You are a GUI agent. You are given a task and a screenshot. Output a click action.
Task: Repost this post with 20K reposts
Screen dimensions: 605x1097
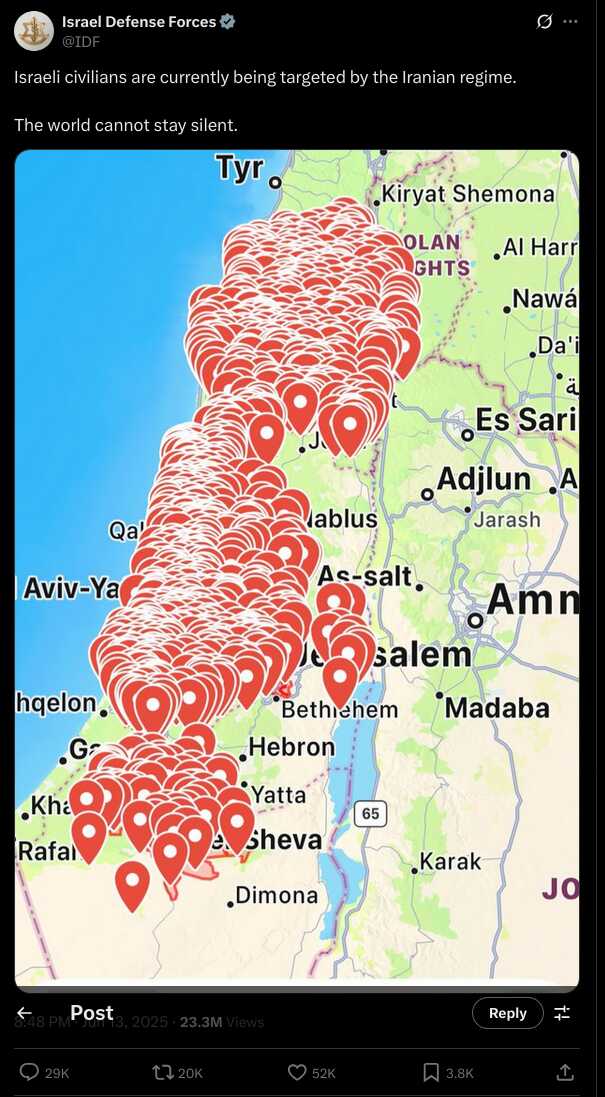click(177, 1073)
